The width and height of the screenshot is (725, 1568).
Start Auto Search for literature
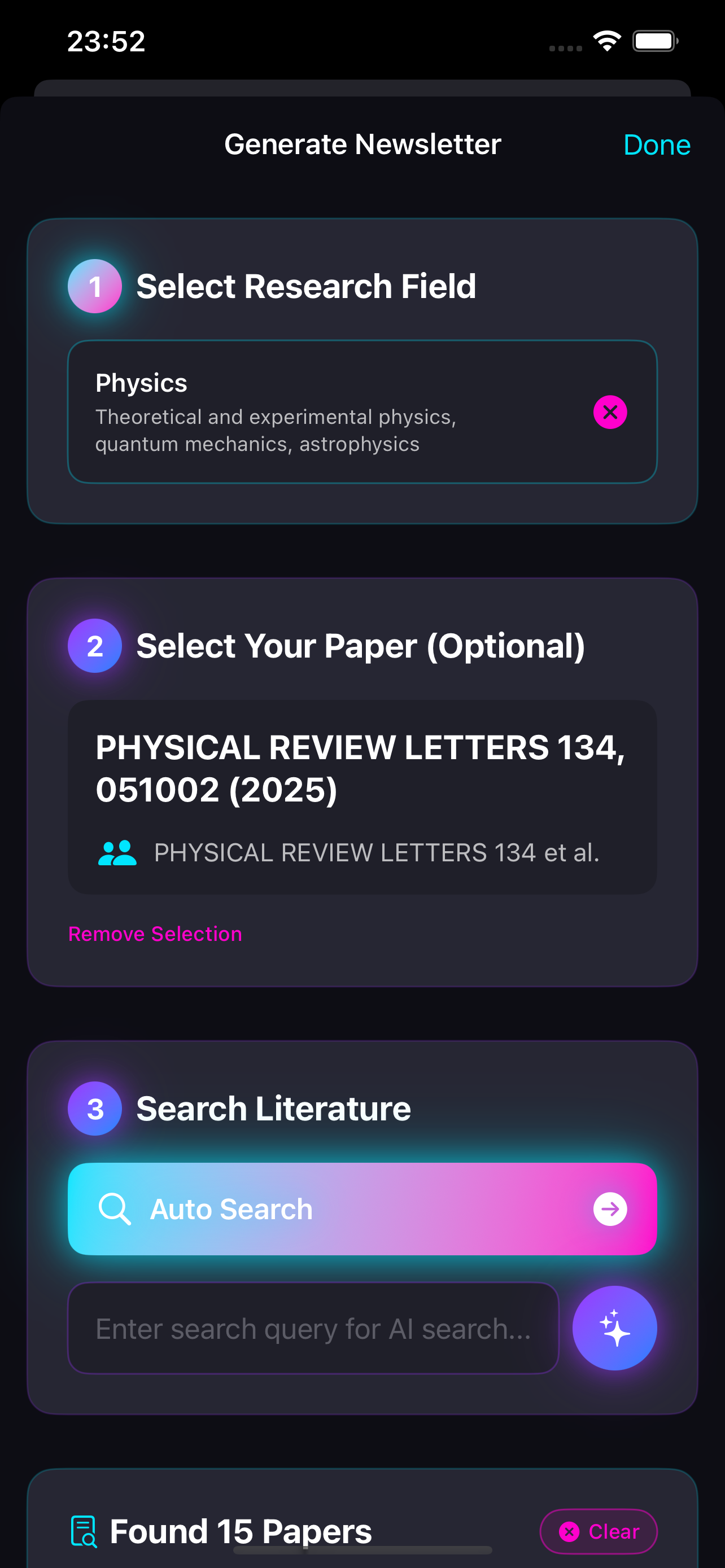click(x=362, y=1208)
